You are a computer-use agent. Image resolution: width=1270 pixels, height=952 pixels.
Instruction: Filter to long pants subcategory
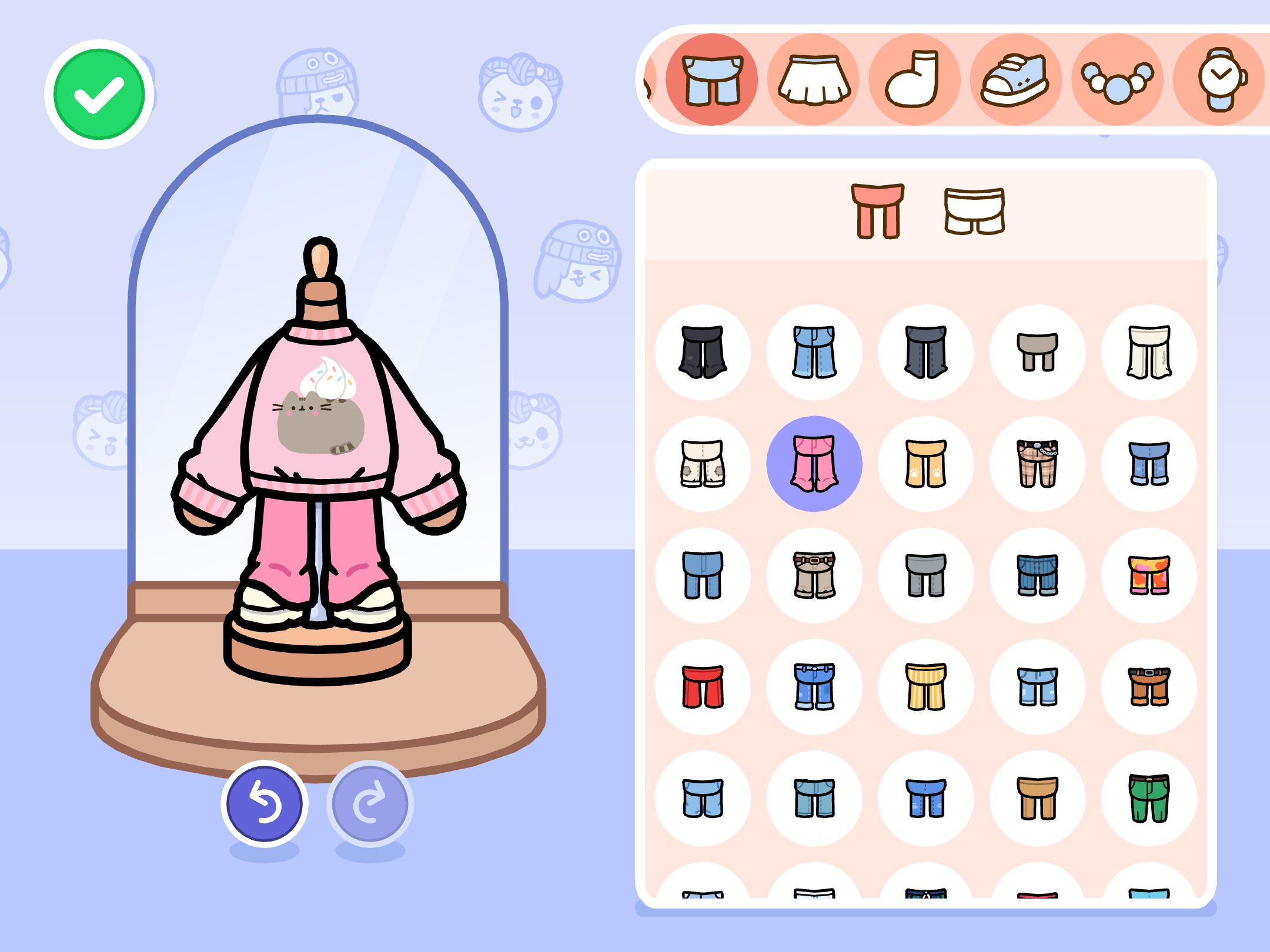[878, 211]
